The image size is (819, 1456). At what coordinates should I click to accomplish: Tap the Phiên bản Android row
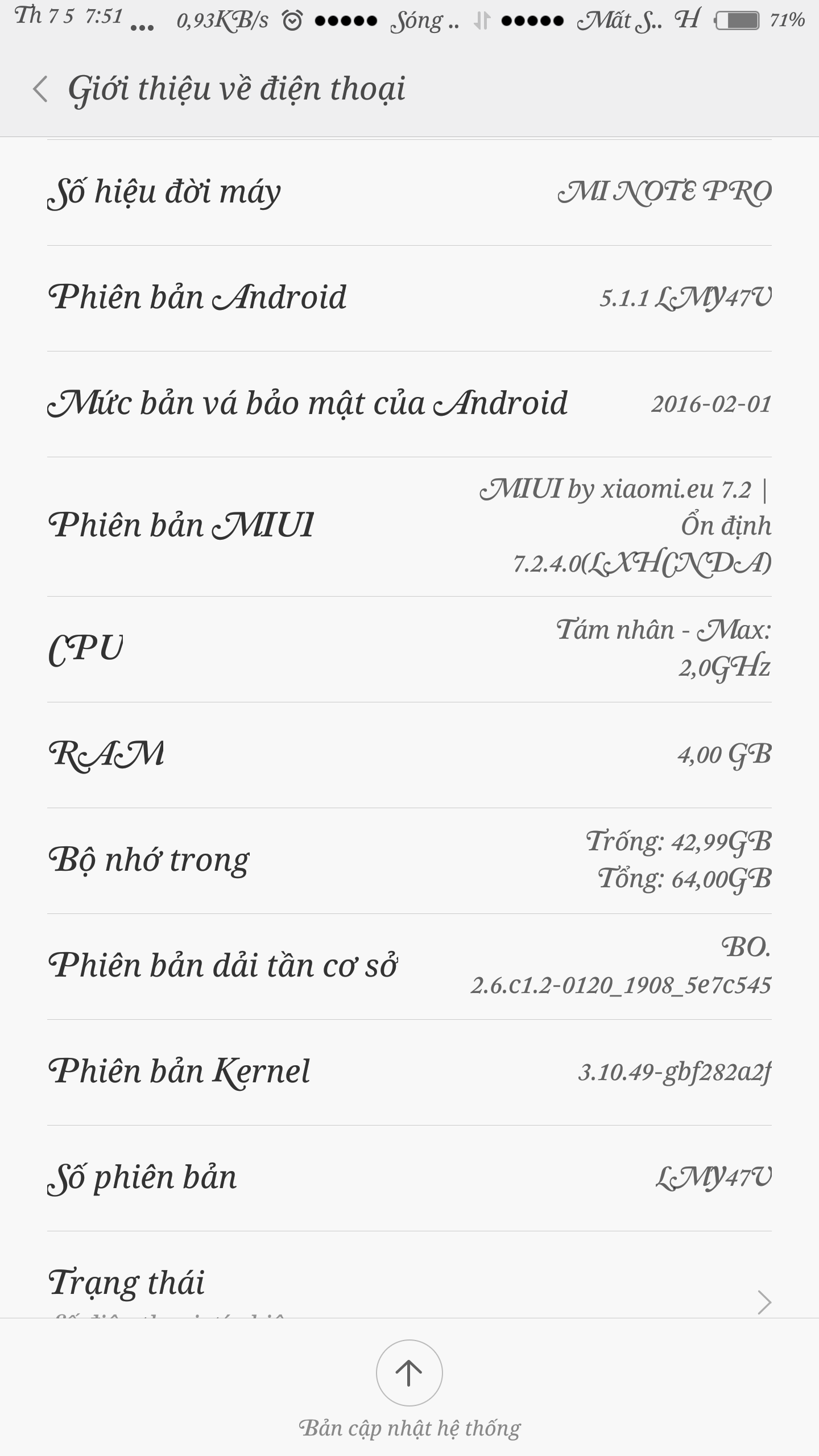click(409, 299)
